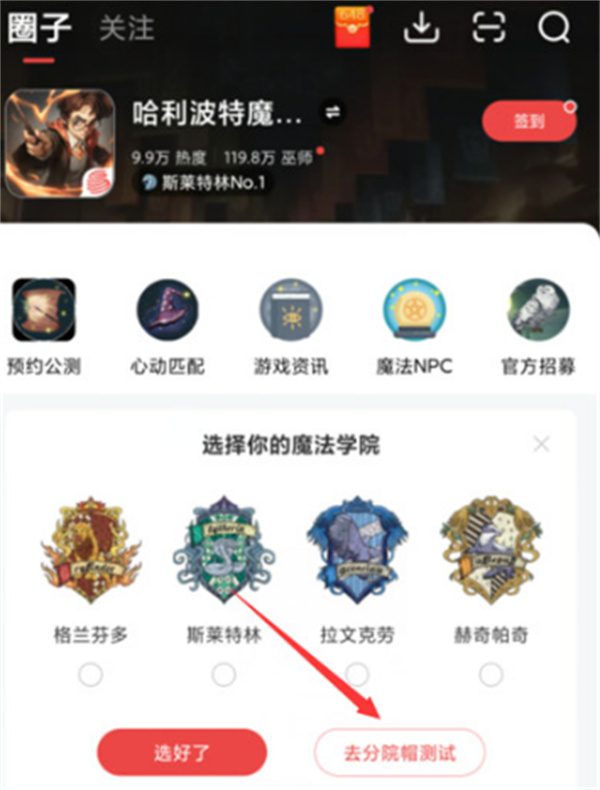The width and height of the screenshot is (600, 790).
Task: Close the 选择你的魔法学院 dialog
Action: [x=541, y=444]
